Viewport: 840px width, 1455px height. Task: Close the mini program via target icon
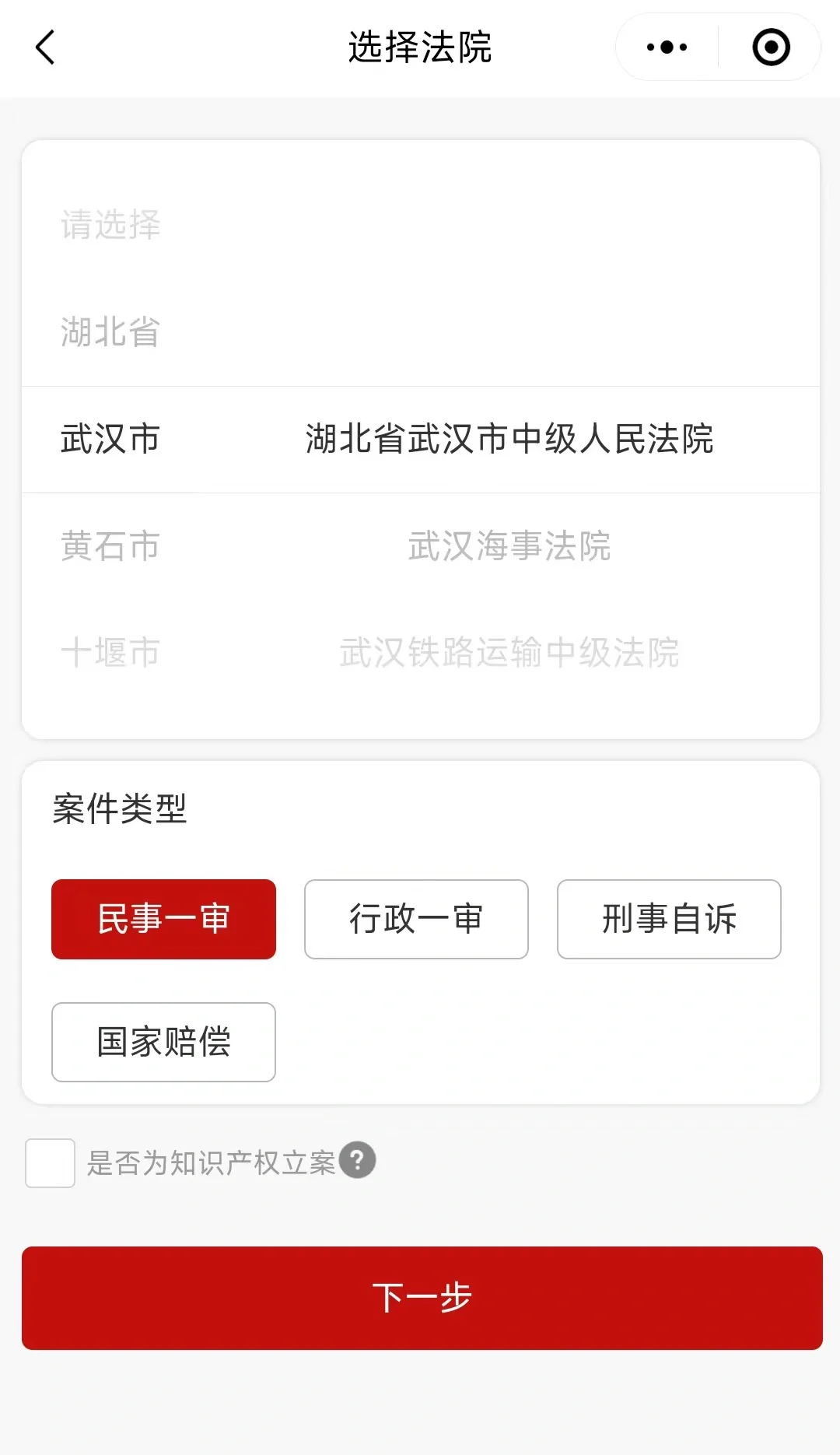point(771,47)
